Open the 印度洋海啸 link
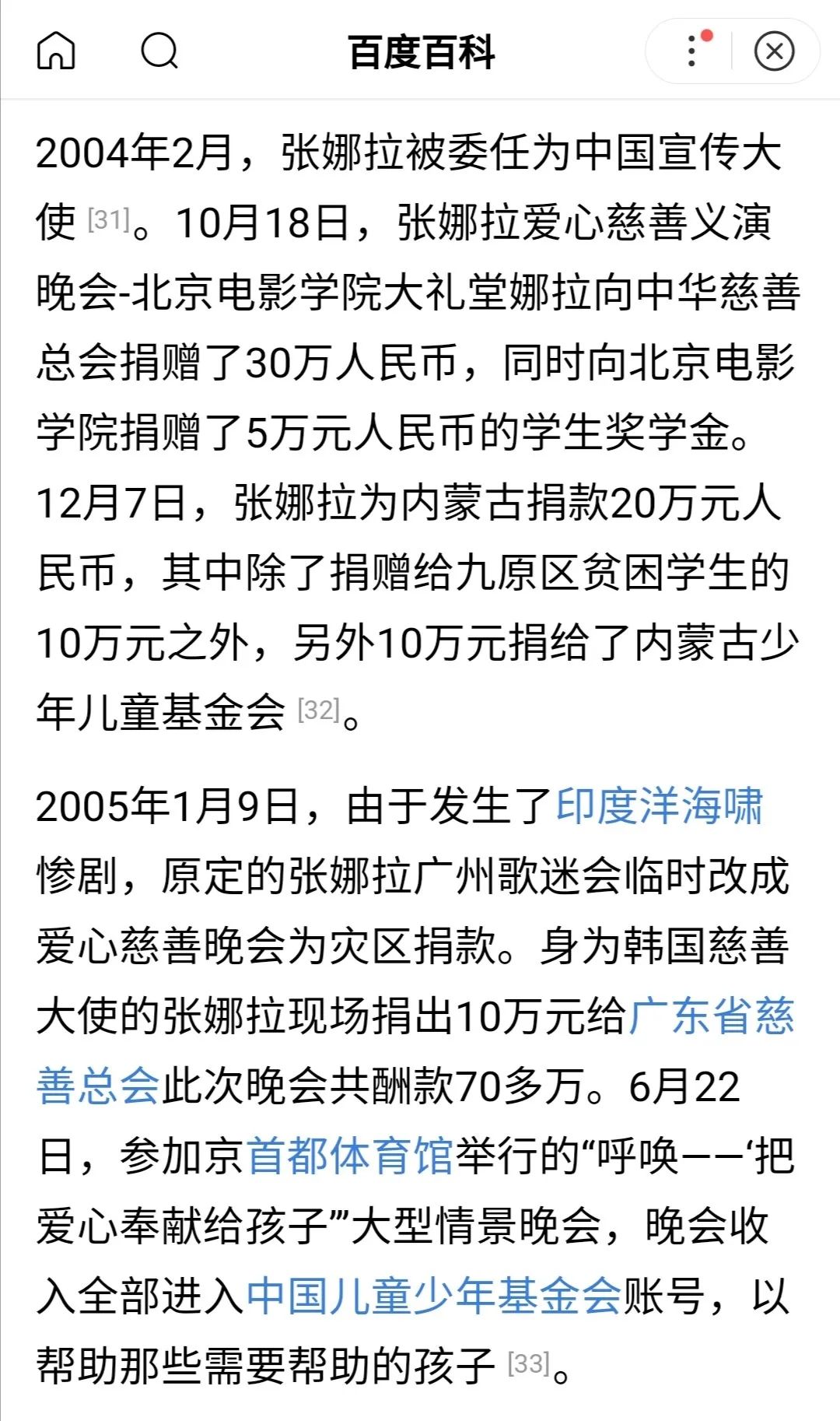Screen dimensions: 840x1421 pyautogui.click(x=660, y=805)
